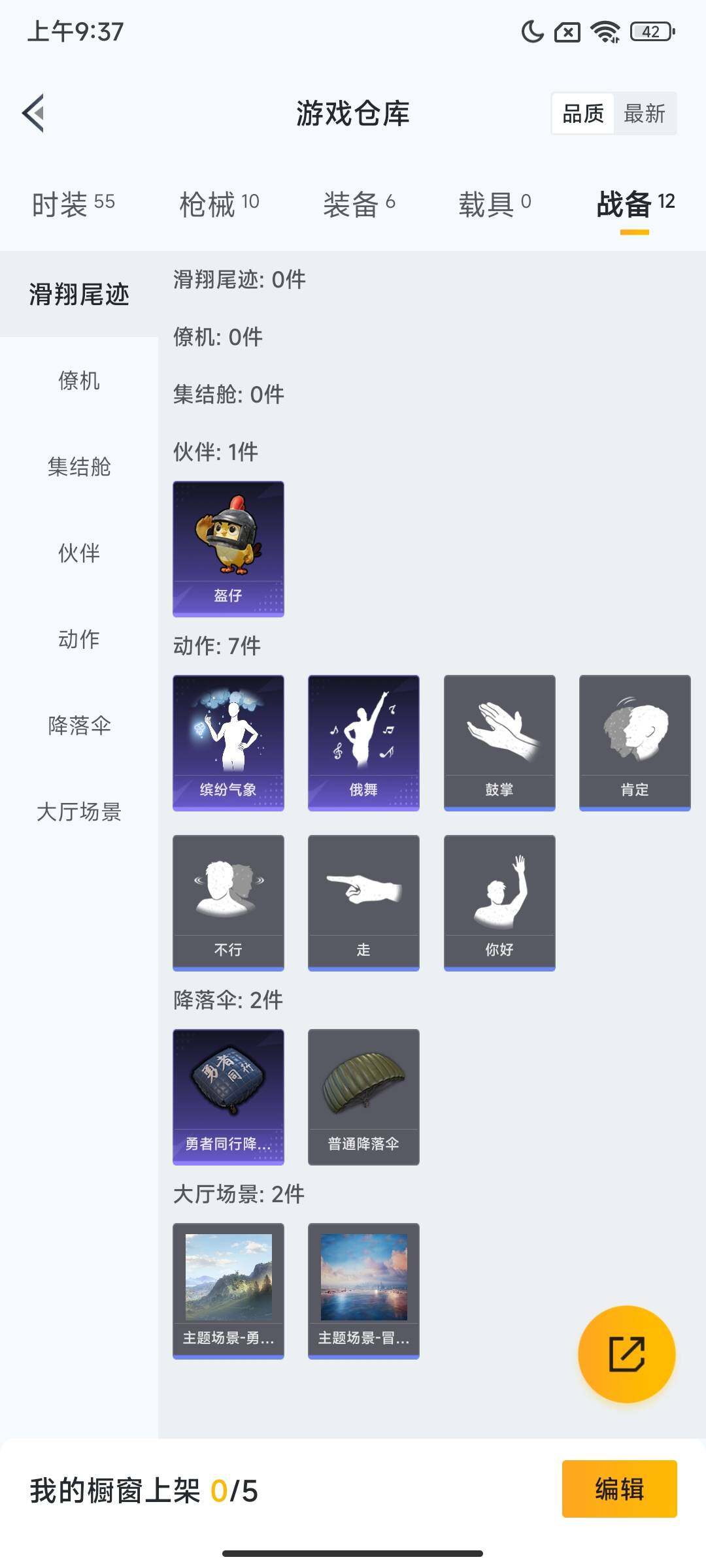Screen dimensions: 706x1568
Task: Select the 你好 wave action
Action: (499, 902)
